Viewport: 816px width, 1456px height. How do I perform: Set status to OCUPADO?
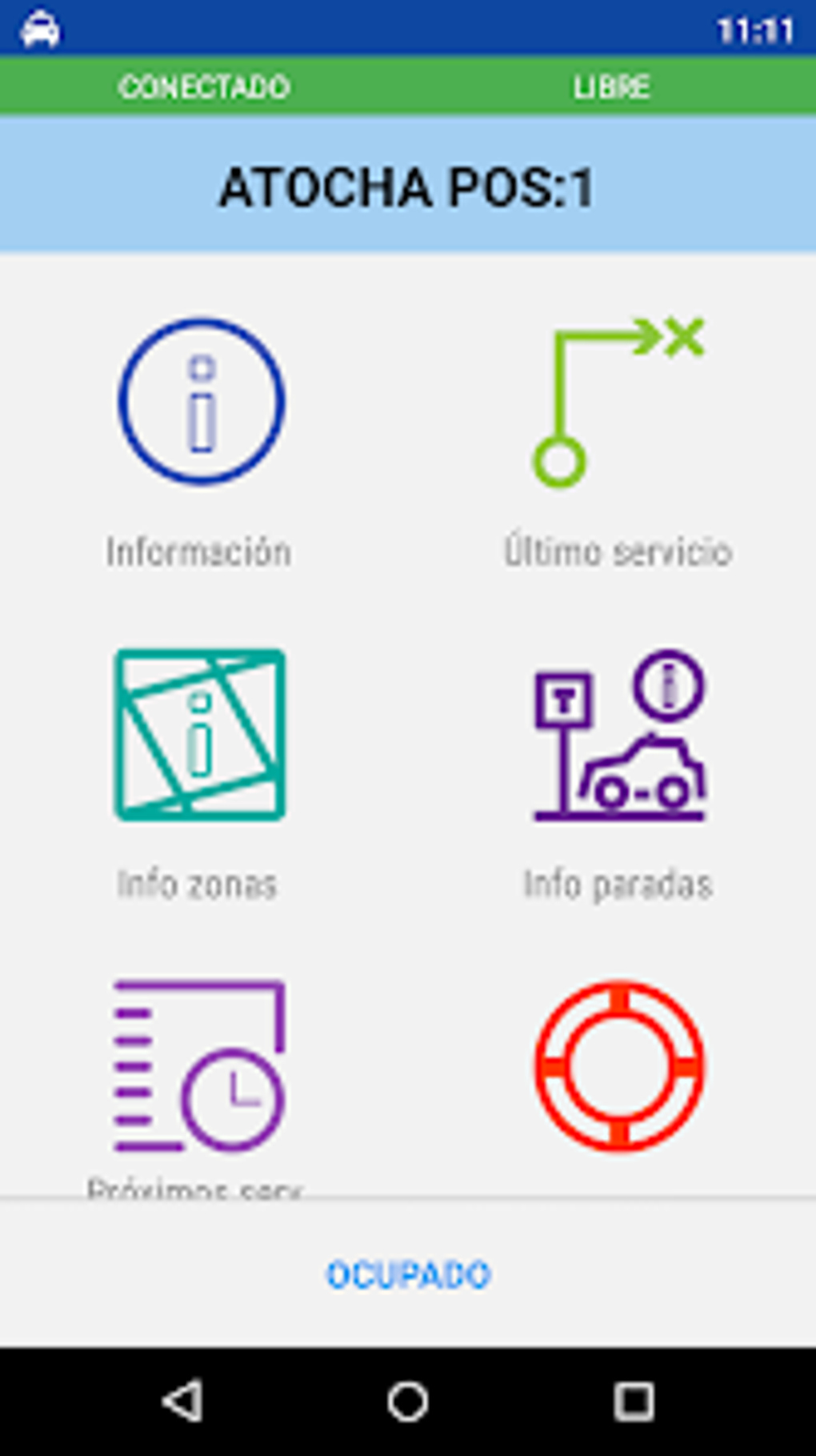click(408, 1274)
